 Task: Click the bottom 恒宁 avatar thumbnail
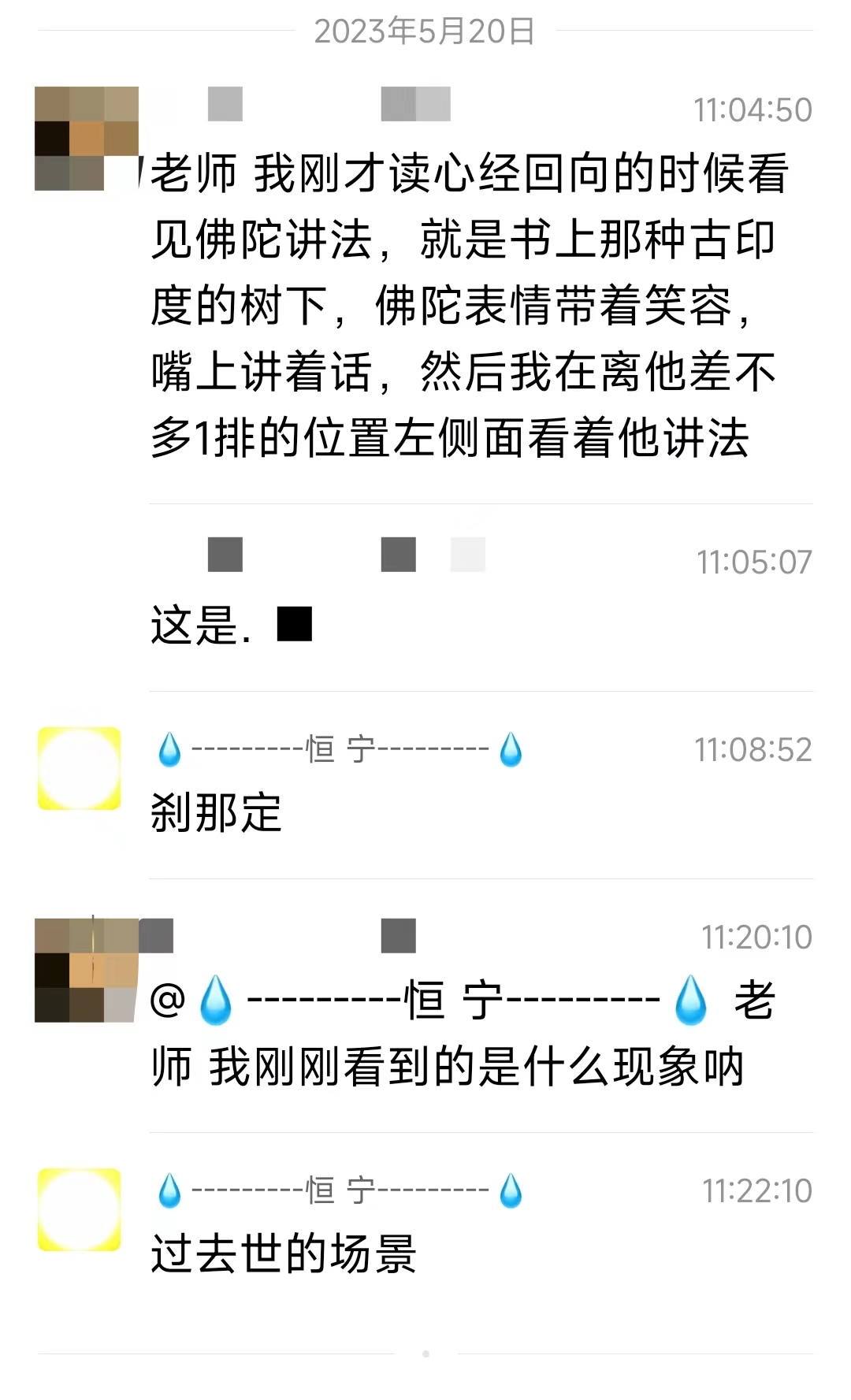coord(79,1209)
